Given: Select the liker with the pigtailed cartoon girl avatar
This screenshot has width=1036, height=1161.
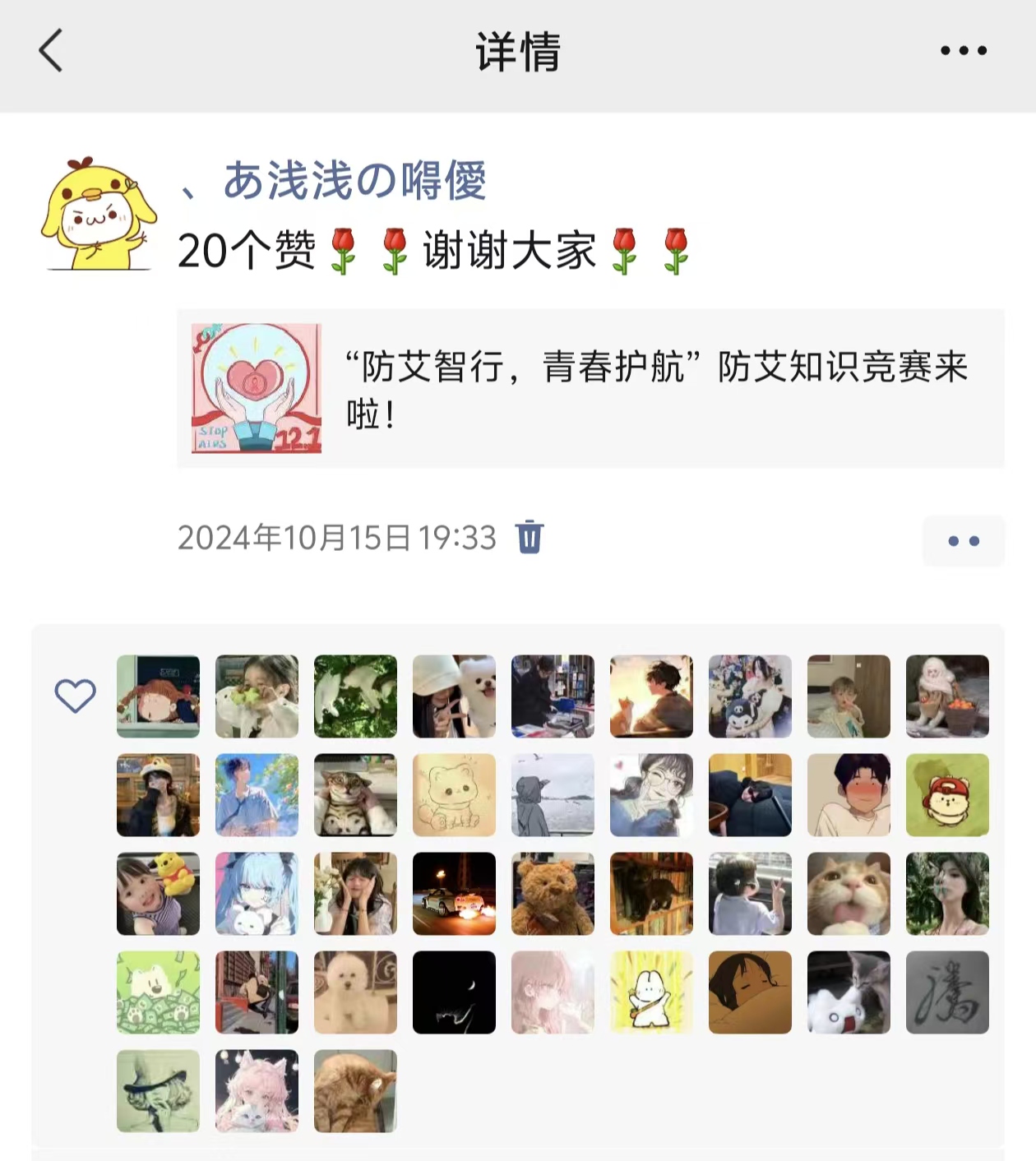Looking at the screenshot, I should tap(158, 696).
